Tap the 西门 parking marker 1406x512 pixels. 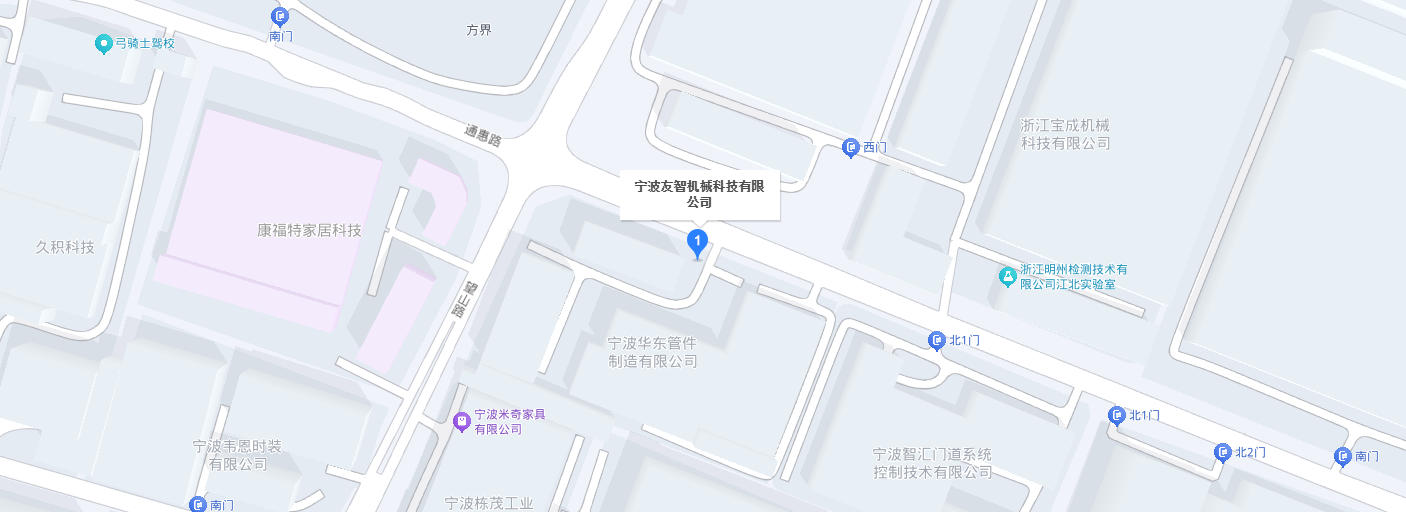851,148
